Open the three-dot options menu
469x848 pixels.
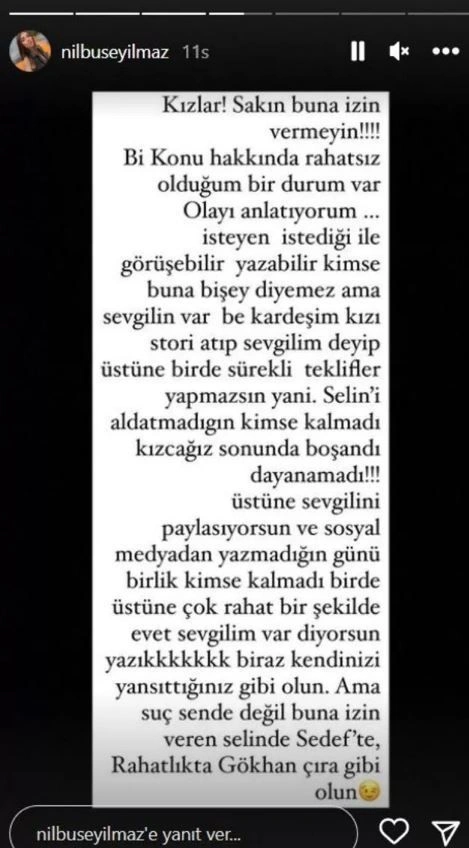tap(446, 52)
